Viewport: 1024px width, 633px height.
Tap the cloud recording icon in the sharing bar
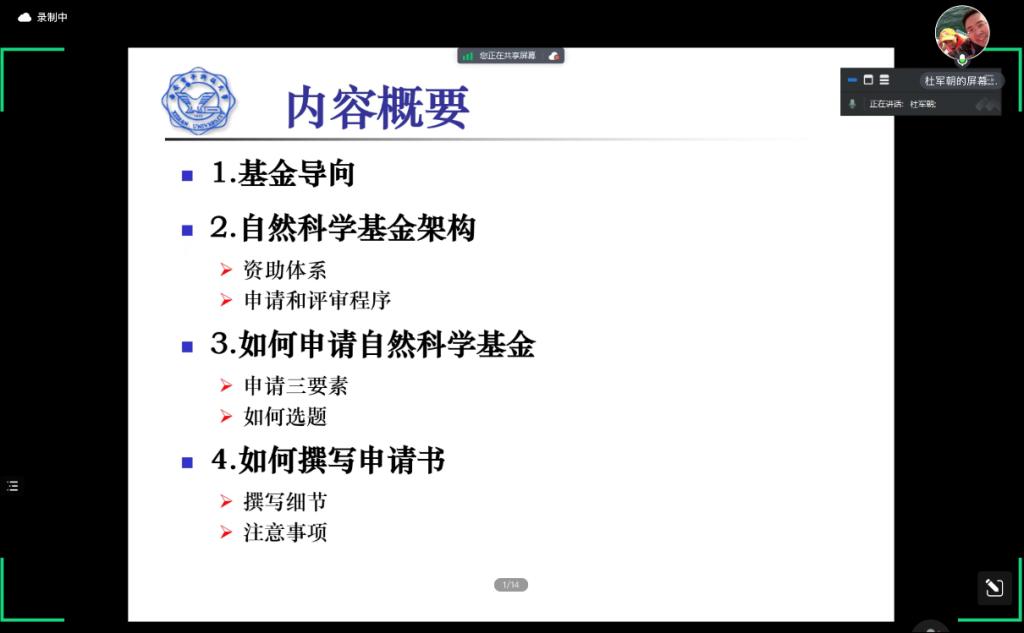pyautogui.click(x=554, y=56)
